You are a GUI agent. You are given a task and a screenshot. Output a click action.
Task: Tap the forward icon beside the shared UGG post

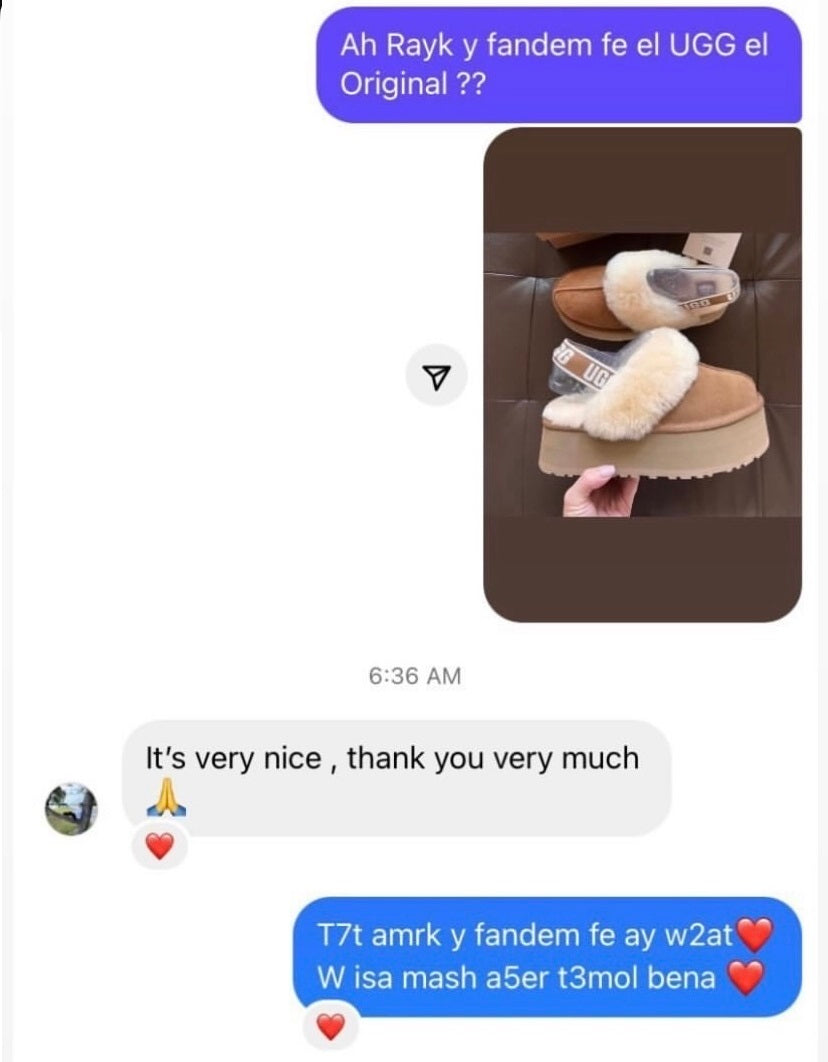pos(436,376)
